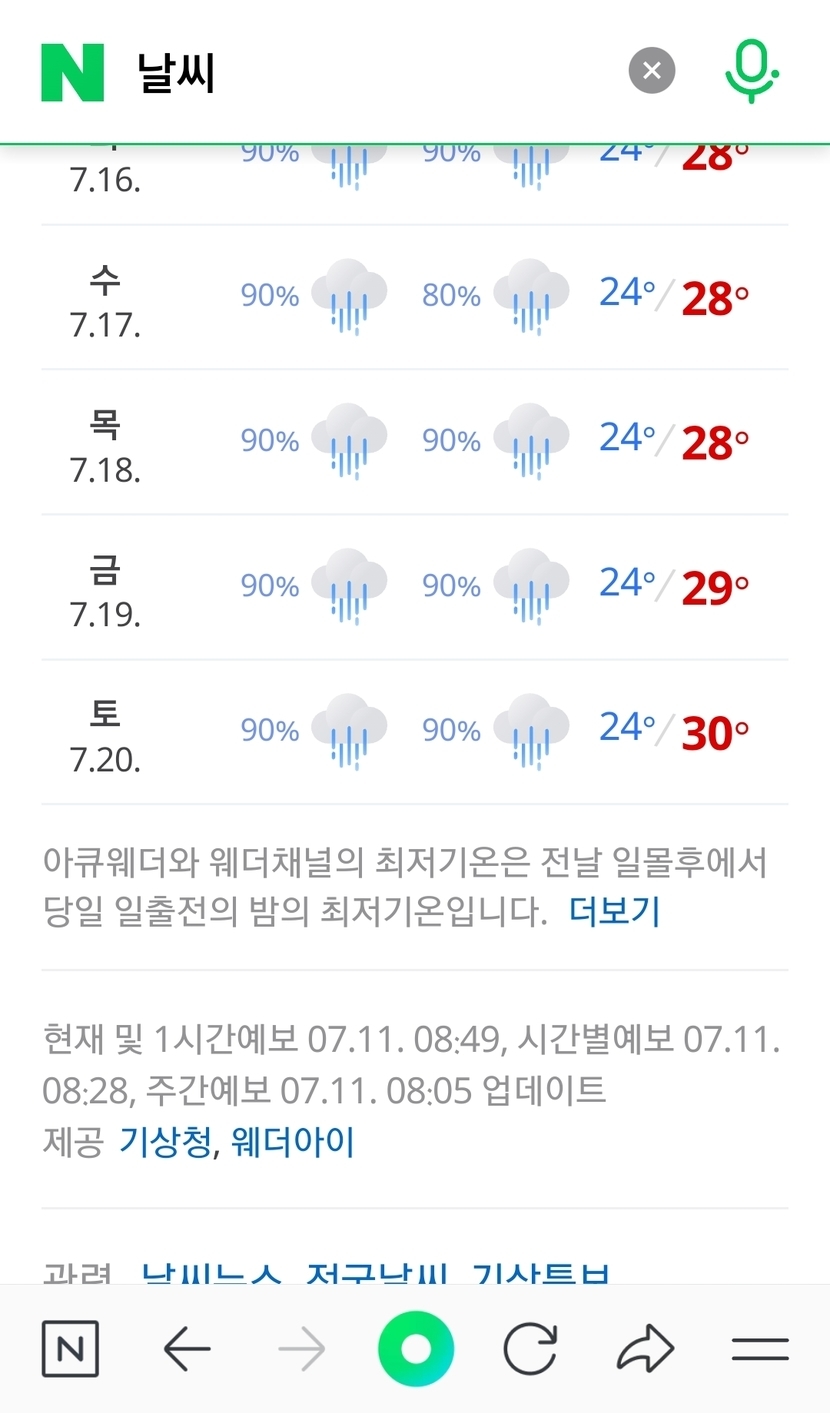This screenshot has height=1413, width=830.
Task: Tap the green Naver logo
Action: [x=72, y=72]
